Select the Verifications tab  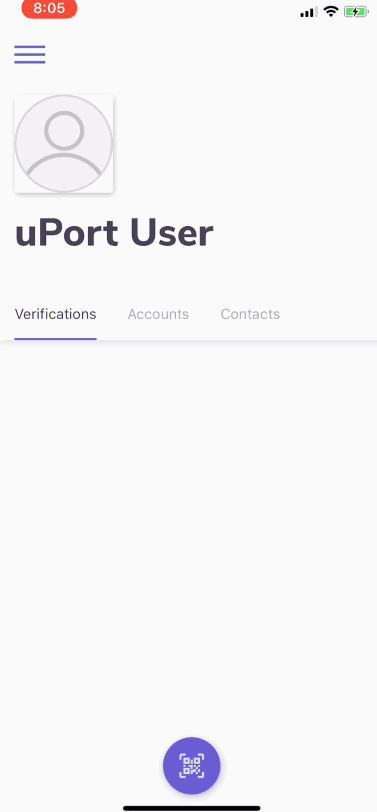(55, 314)
